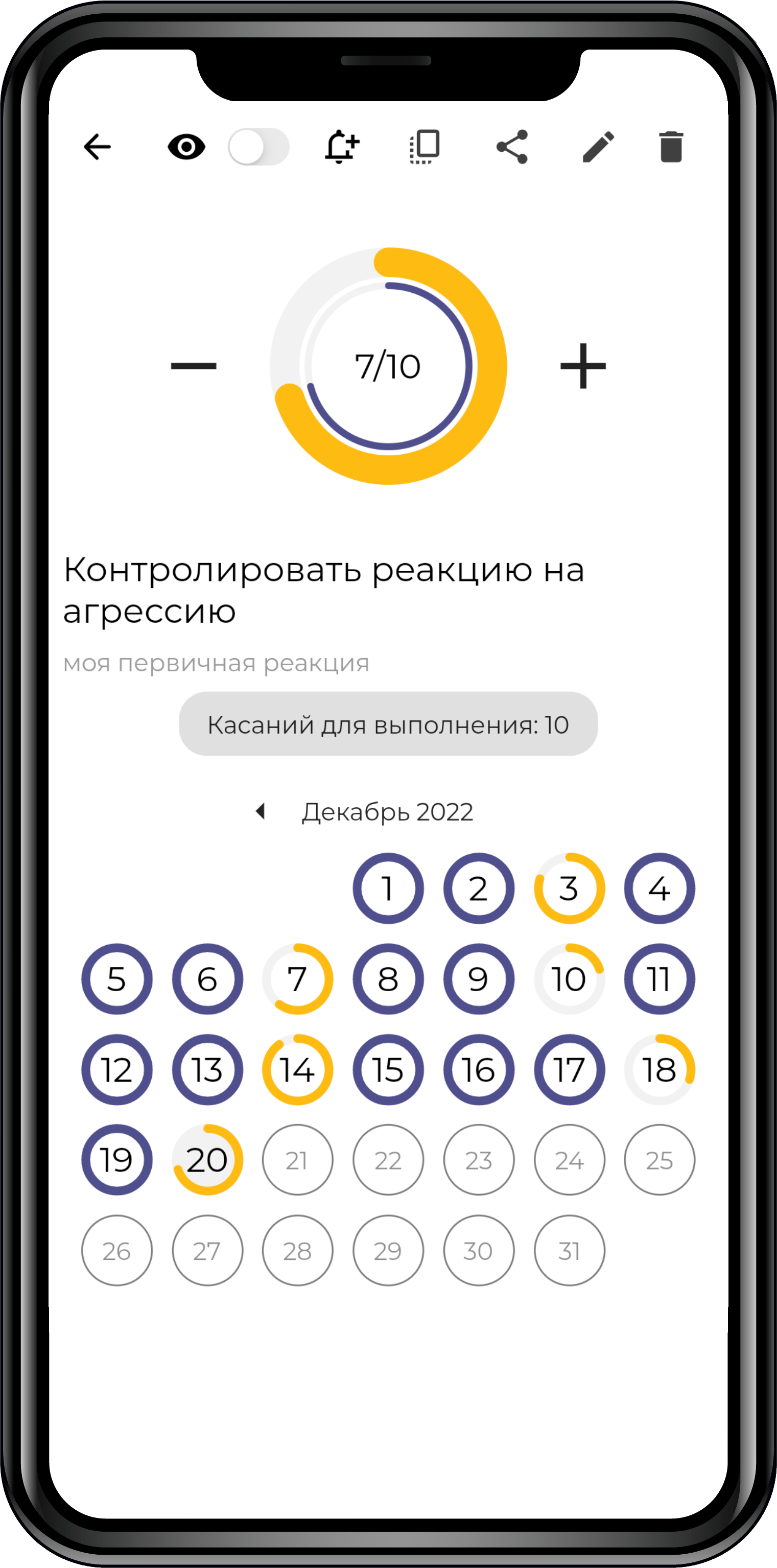Viewport: 777px width, 1568px height.
Task: Go back using the arrow icon
Action: pyautogui.click(x=98, y=147)
